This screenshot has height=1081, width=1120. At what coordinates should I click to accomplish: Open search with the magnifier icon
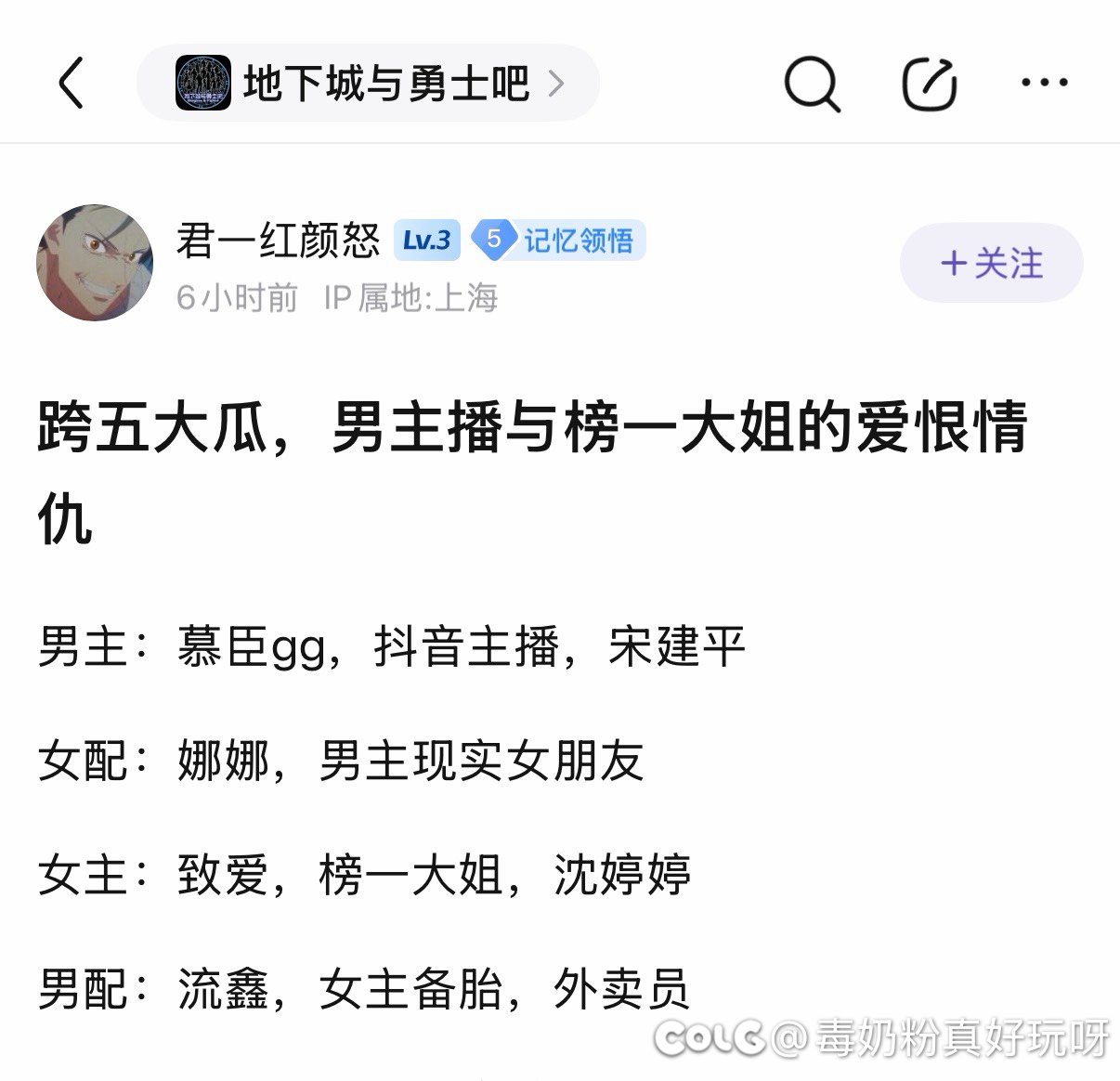tap(812, 84)
